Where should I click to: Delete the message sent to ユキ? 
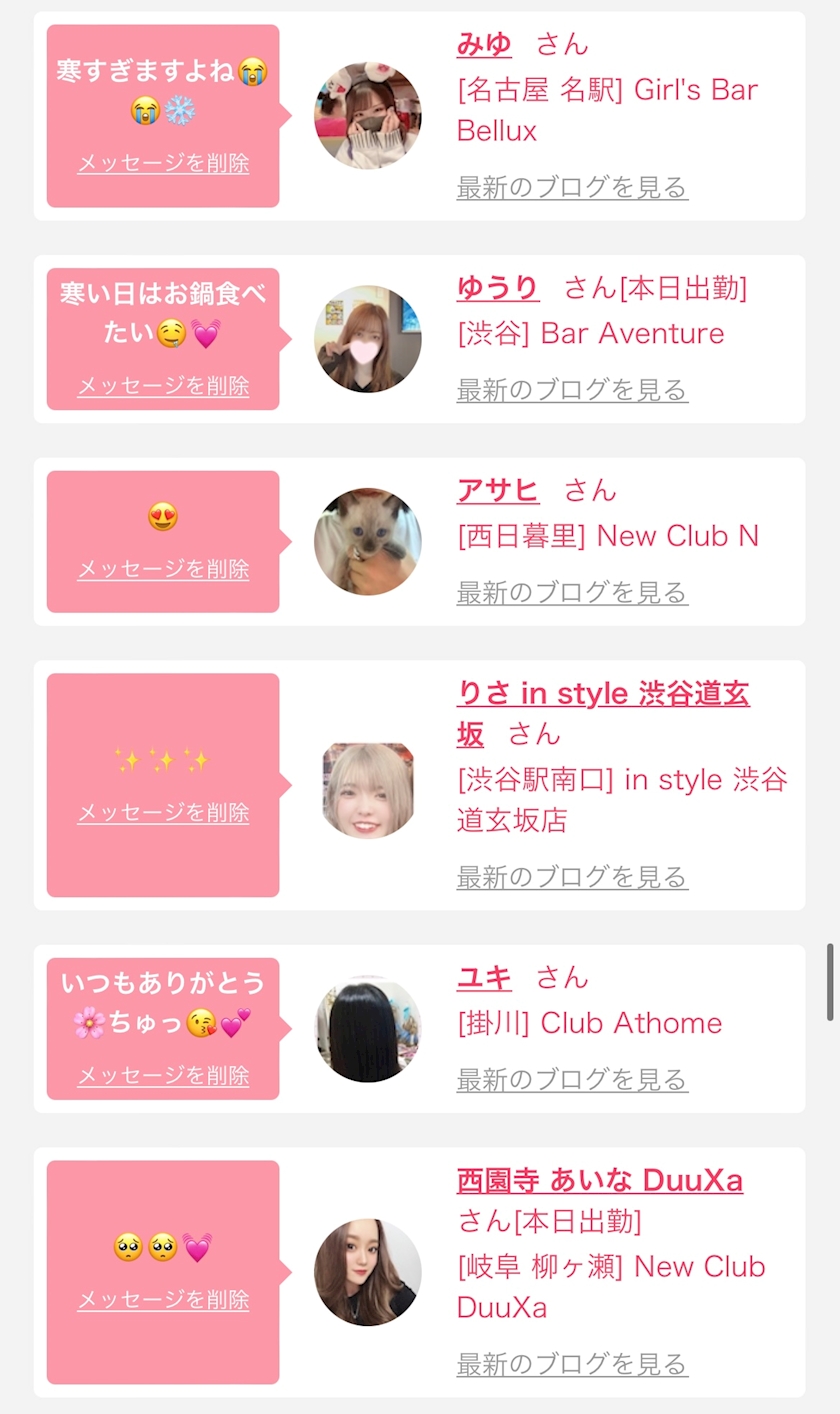pos(163,1076)
